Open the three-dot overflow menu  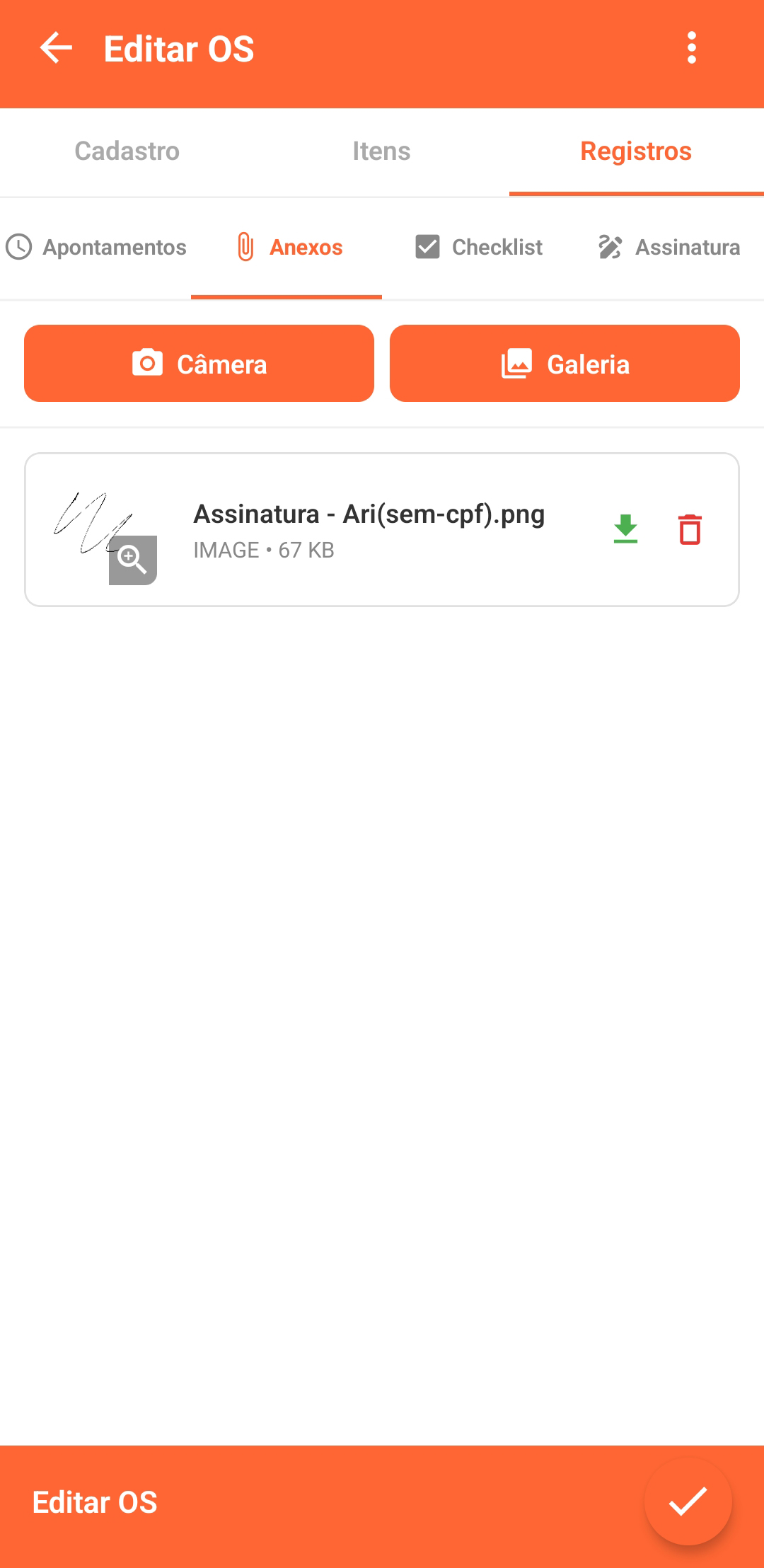tap(692, 49)
